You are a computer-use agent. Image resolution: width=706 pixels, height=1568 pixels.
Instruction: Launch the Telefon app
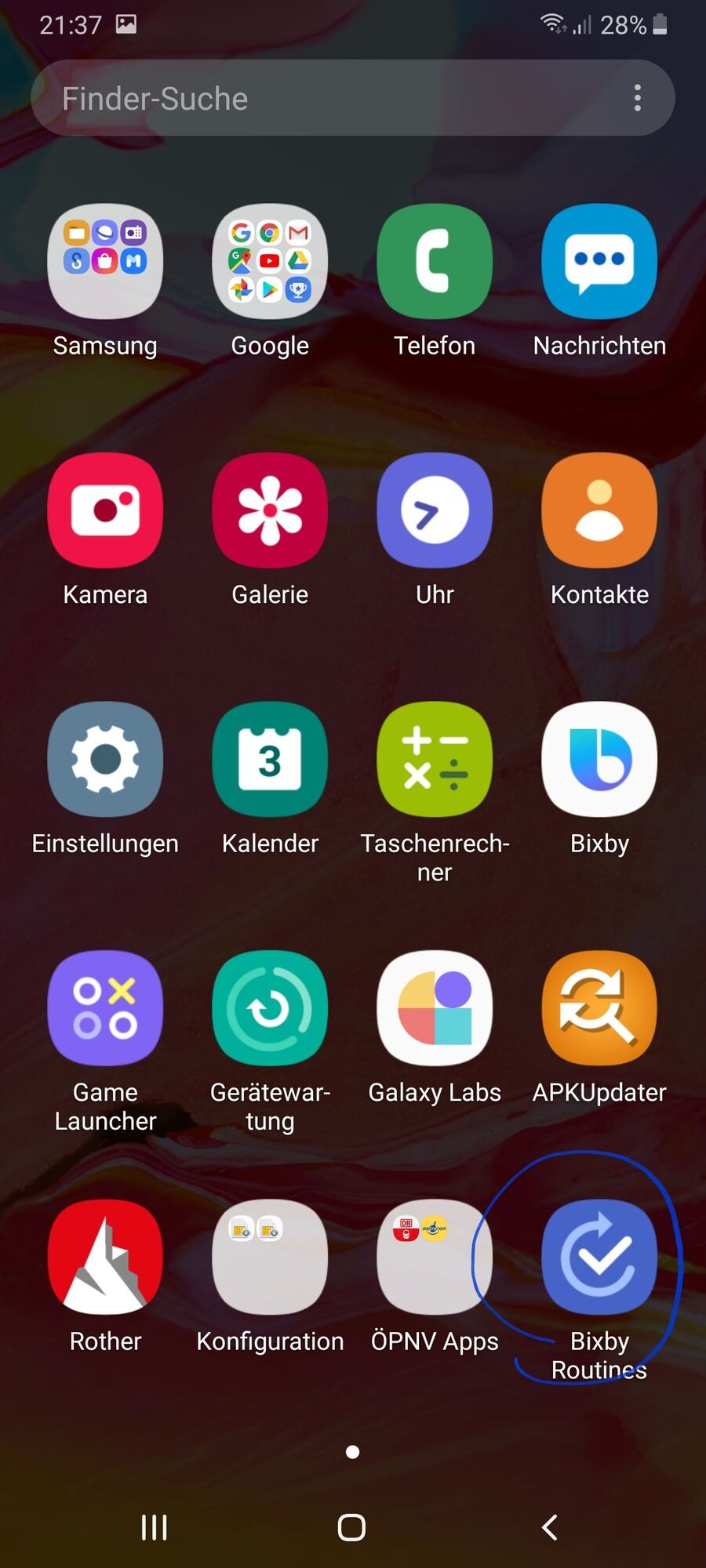[435, 262]
